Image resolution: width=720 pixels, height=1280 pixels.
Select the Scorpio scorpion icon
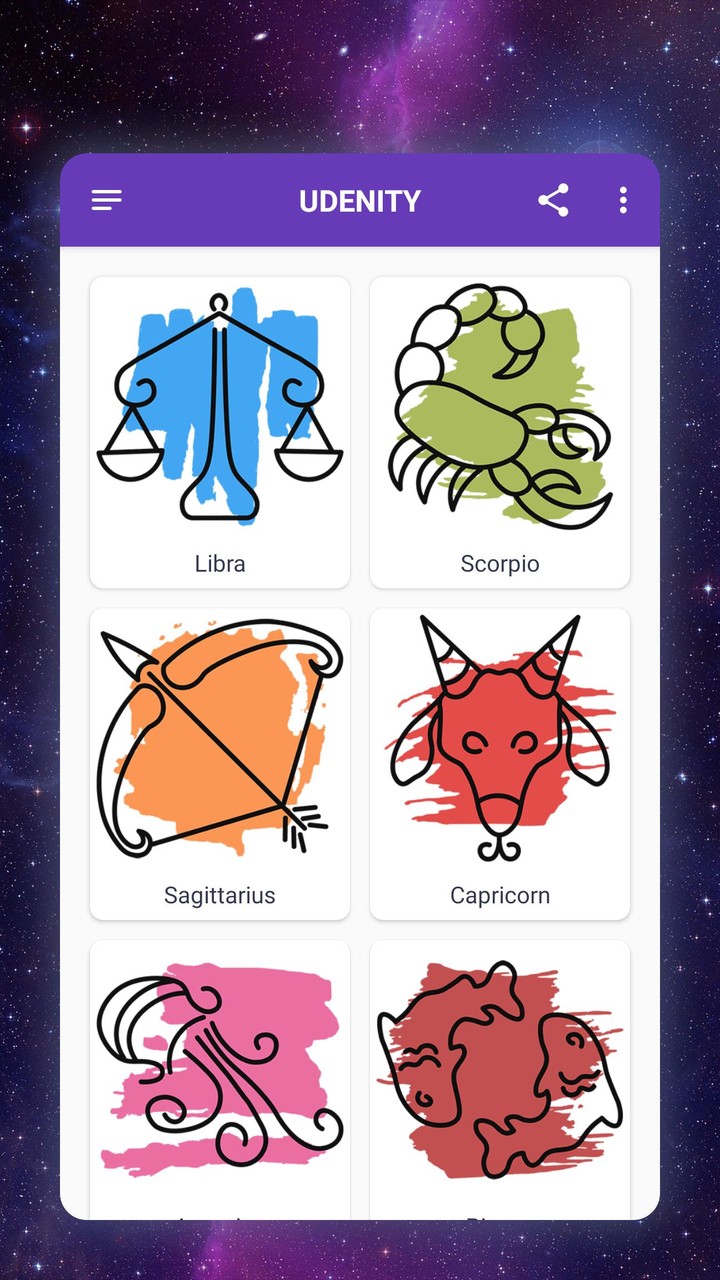500,405
